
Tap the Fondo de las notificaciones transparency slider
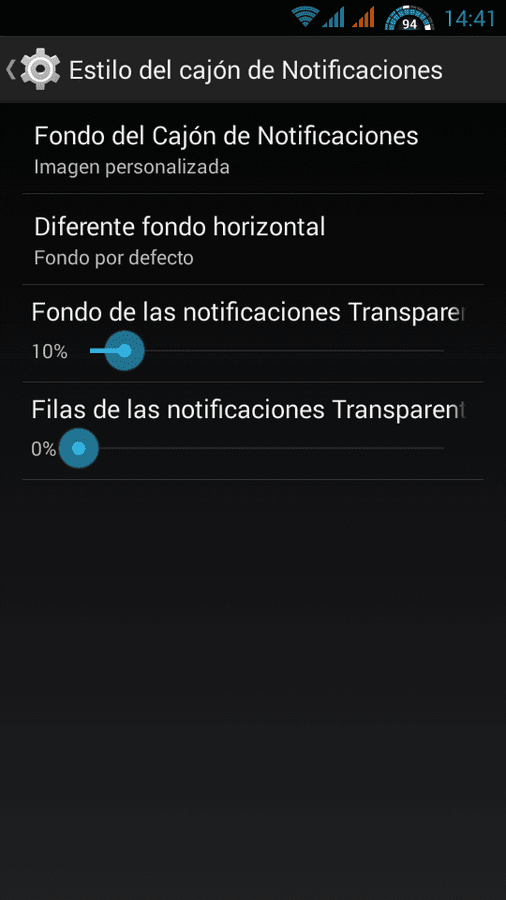point(267,350)
